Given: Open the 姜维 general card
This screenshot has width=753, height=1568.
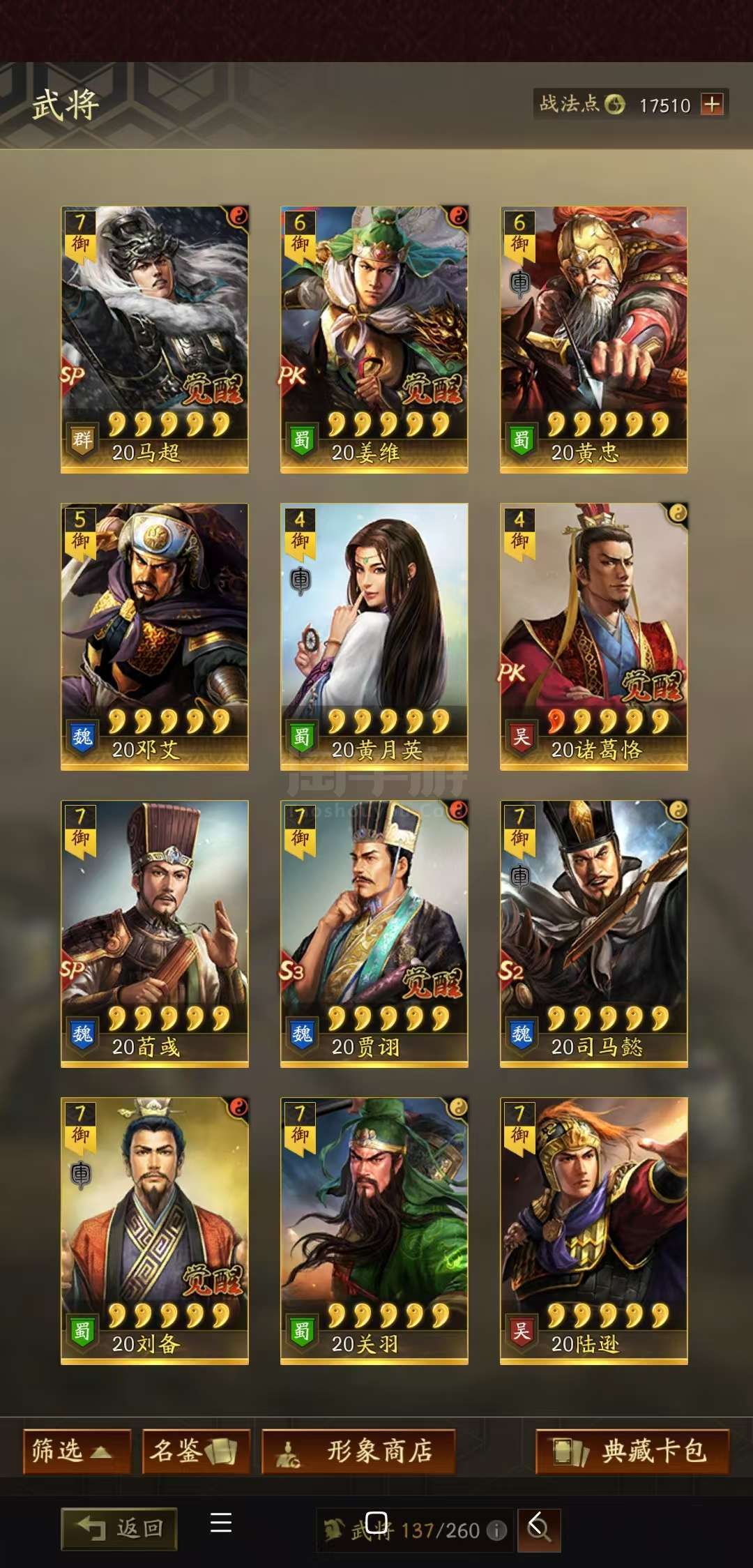Looking at the screenshot, I should point(374,340).
